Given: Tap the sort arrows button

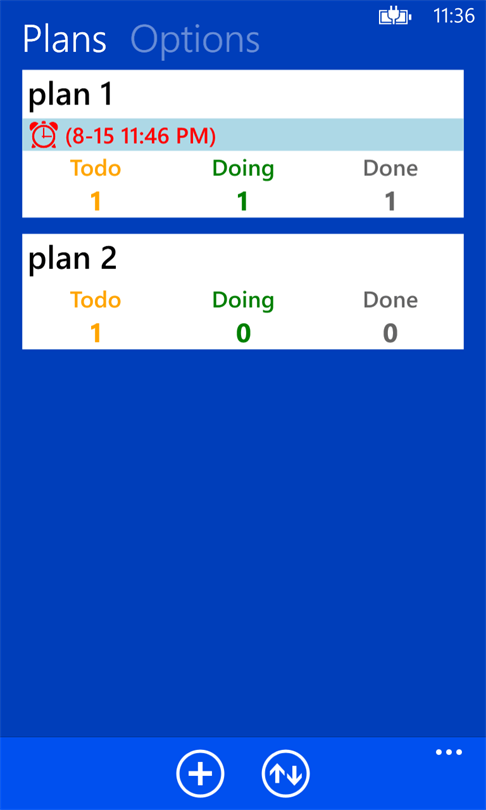Looking at the screenshot, I should coord(285,773).
